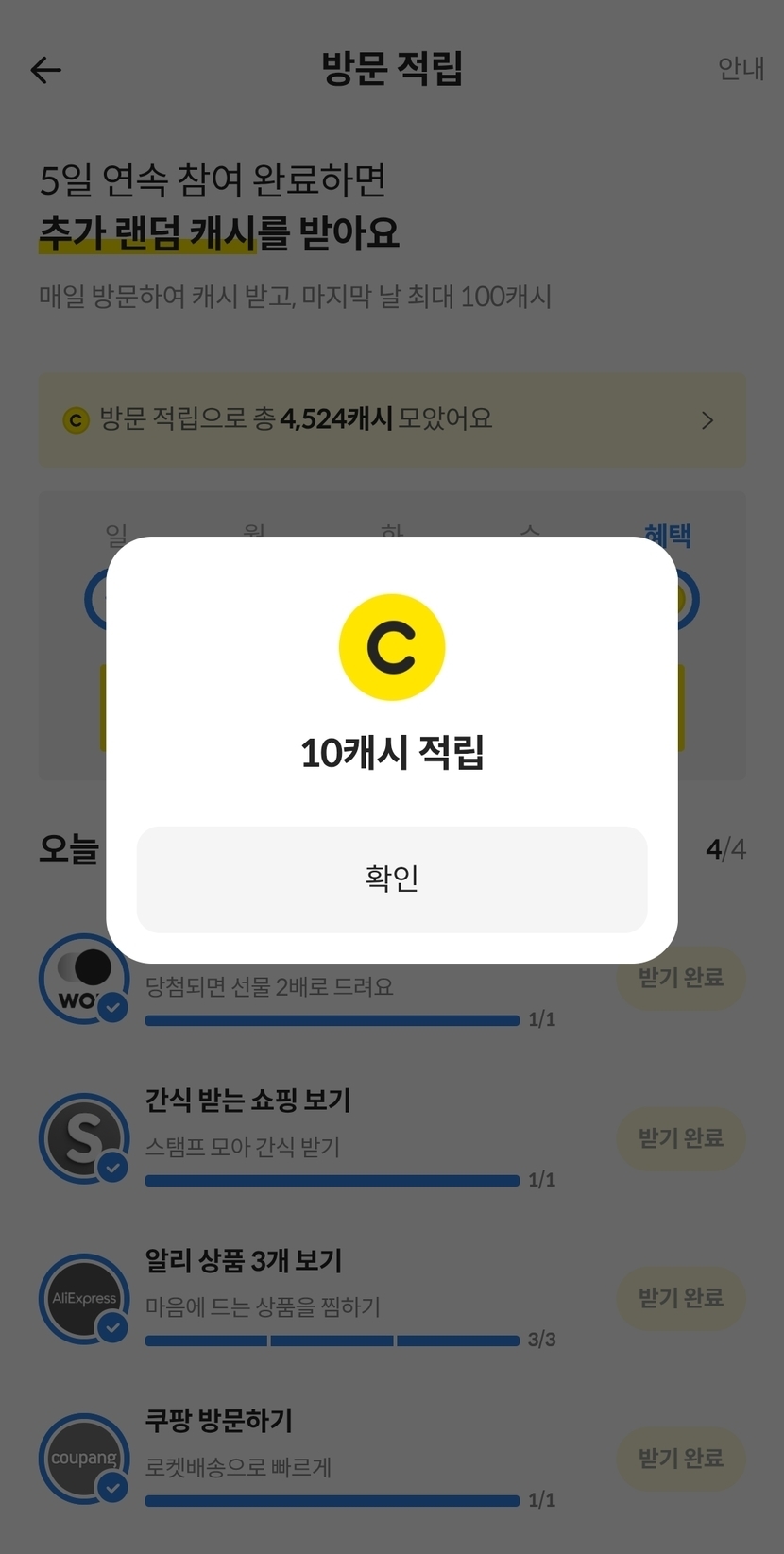This screenshot has height=1554, width=784.
Task: Go back using the arrow icon
Action: click(x=45, y=70)
